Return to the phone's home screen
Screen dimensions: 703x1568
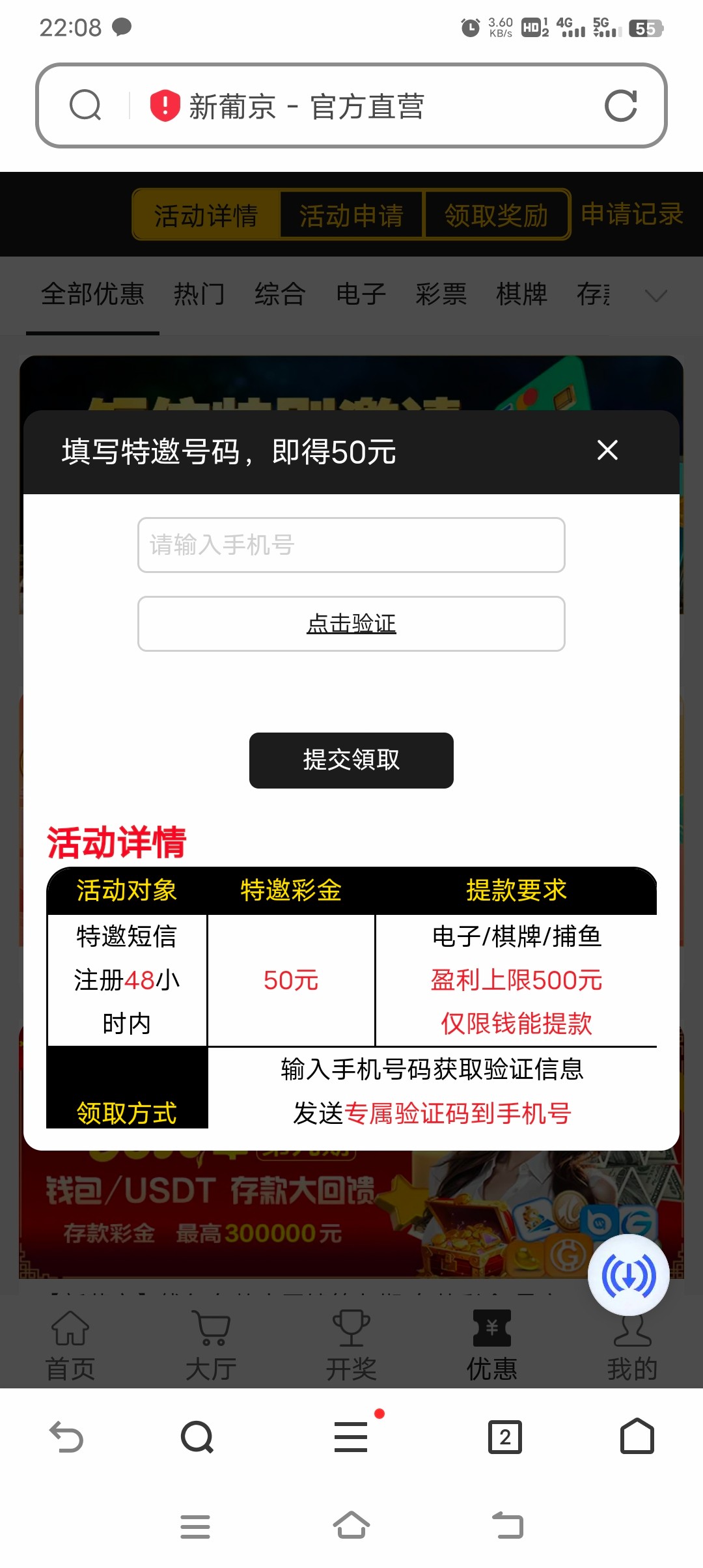[x=351, y=1525]
